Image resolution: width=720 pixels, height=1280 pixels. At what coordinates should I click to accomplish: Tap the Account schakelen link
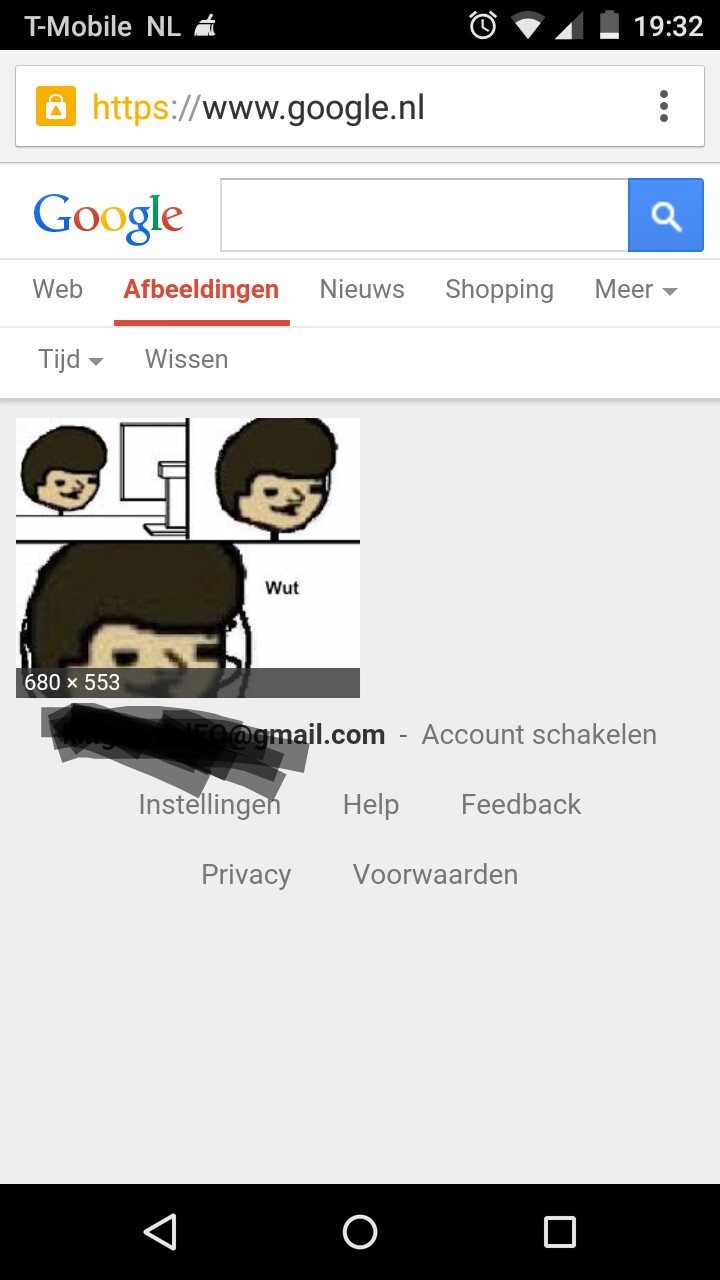[x=539, y=735]
